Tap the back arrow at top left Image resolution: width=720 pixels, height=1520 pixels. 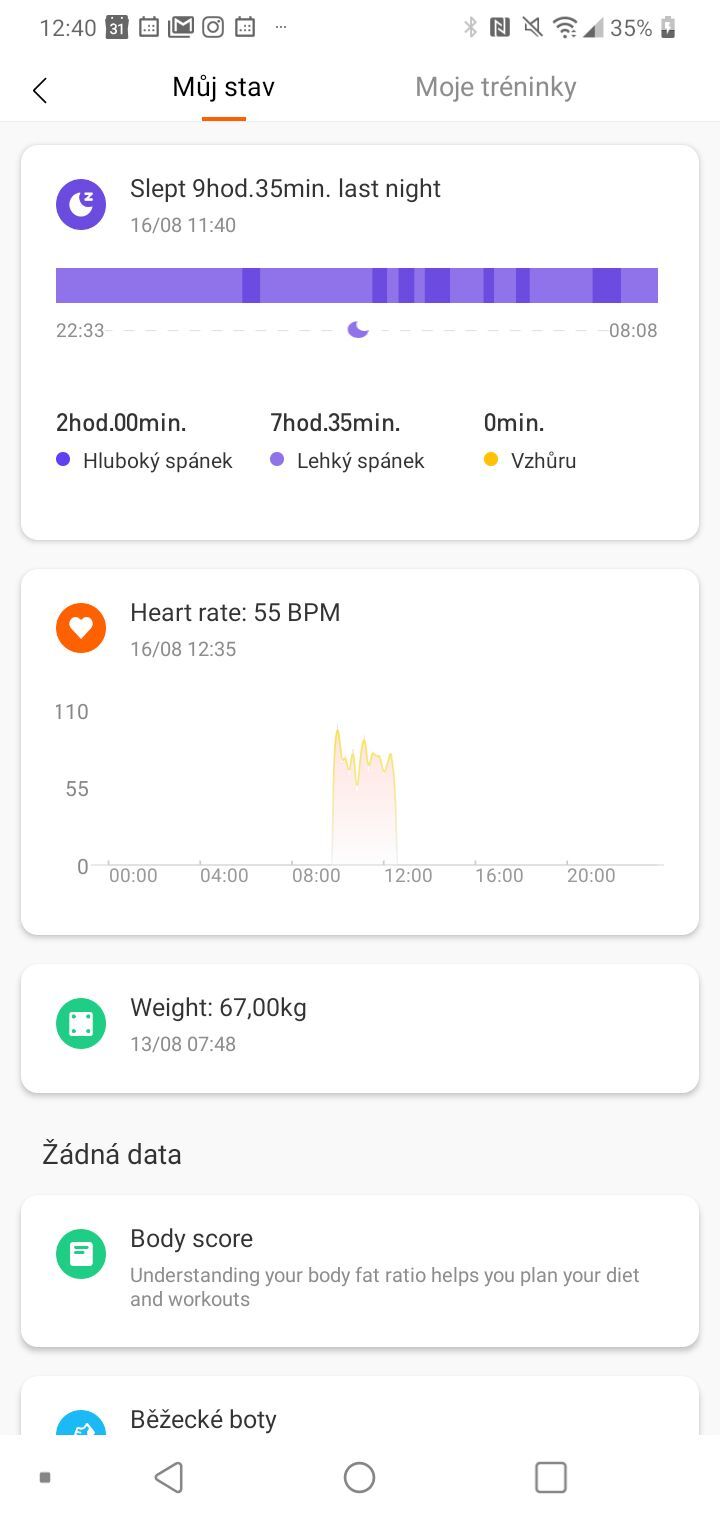(x=40, y=90)
